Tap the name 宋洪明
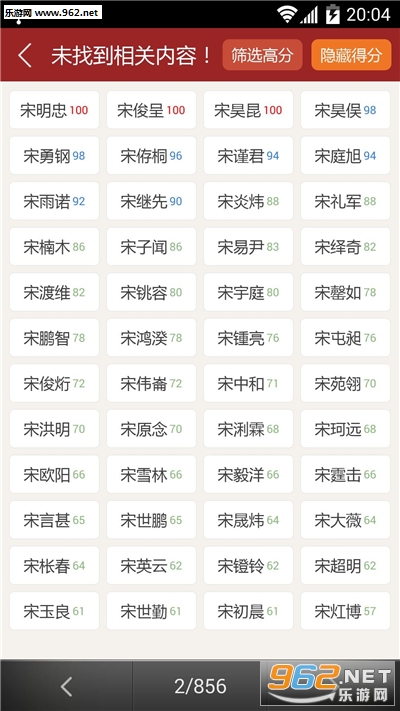The height and width of the screenshot is (711, 400). tap(54, 429)
